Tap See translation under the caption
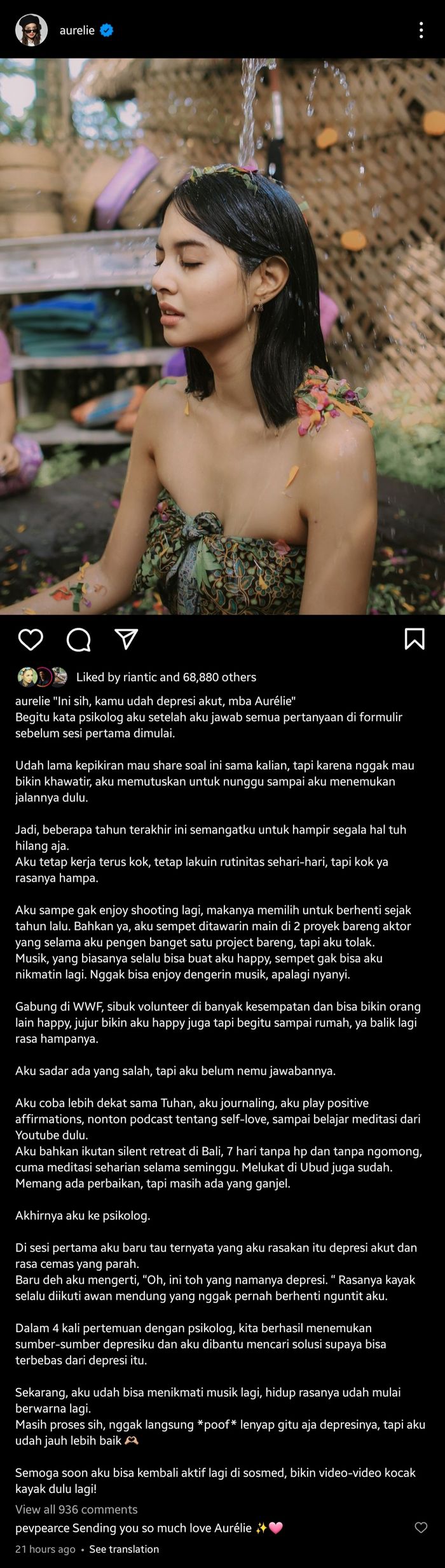Image resolution: width=445 pixels, height=1568 pixels. (124, 1549)
